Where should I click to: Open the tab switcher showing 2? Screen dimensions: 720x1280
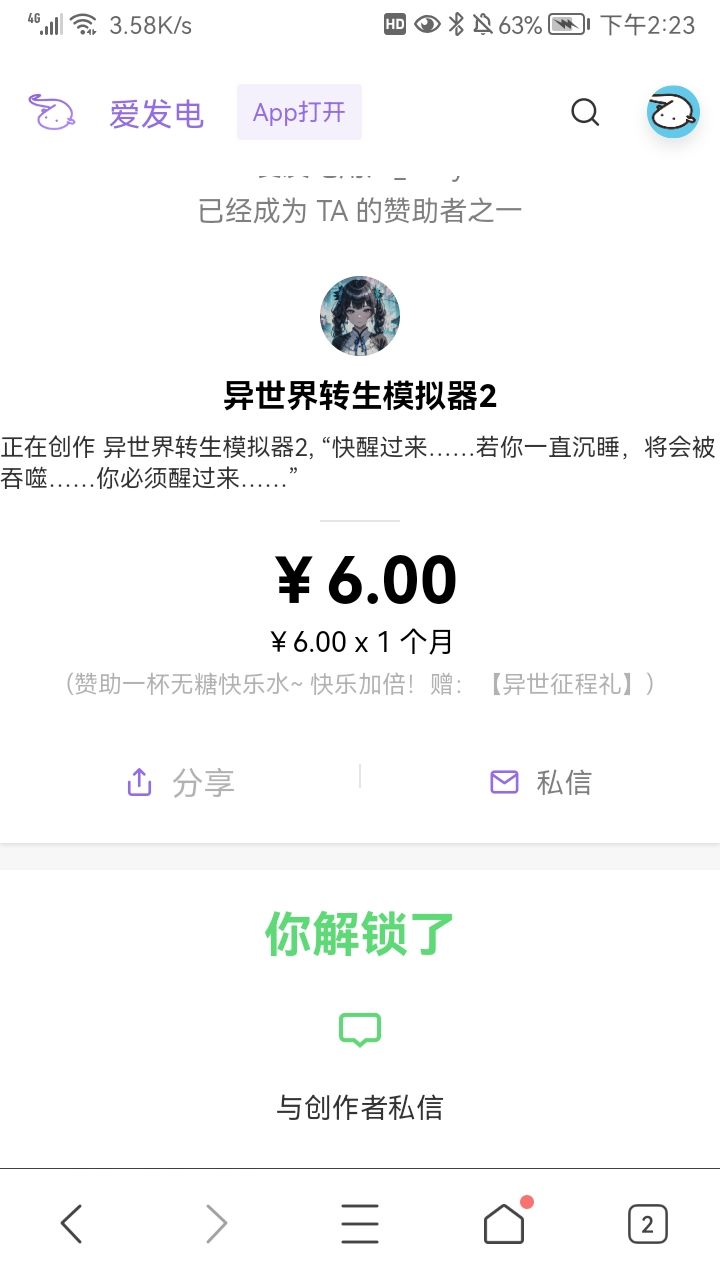(646, 1222)
